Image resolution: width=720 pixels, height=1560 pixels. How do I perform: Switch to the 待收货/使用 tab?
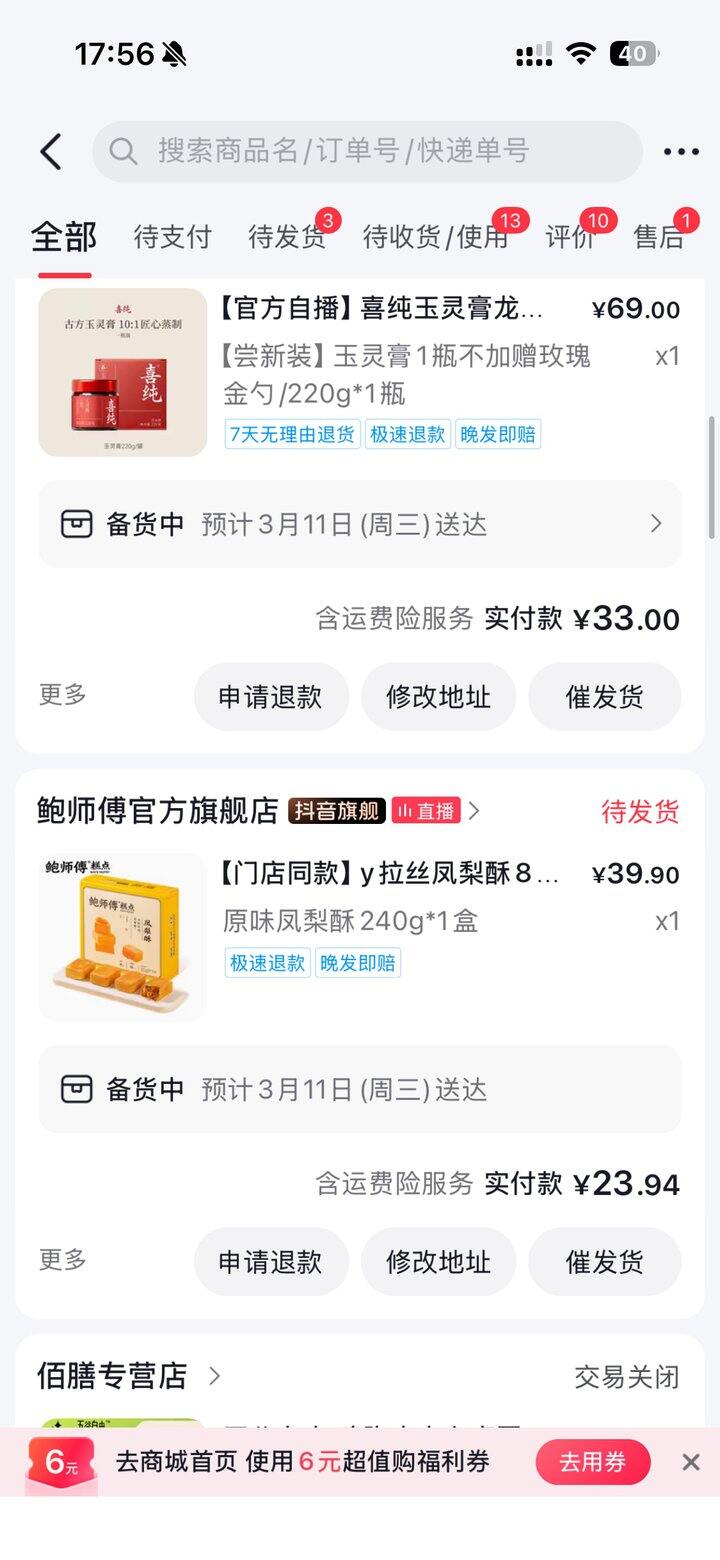436,237
